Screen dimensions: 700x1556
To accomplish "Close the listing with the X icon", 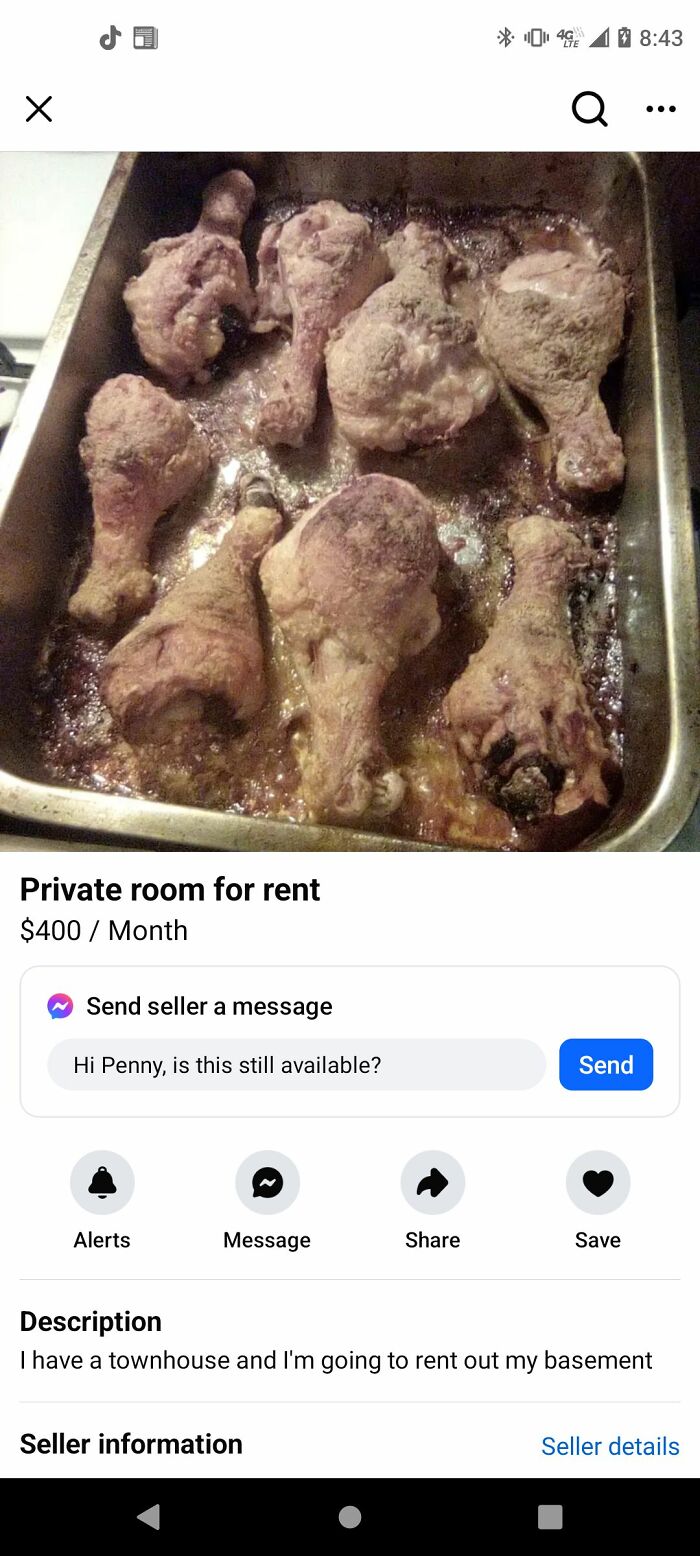I will coord(38,109).
